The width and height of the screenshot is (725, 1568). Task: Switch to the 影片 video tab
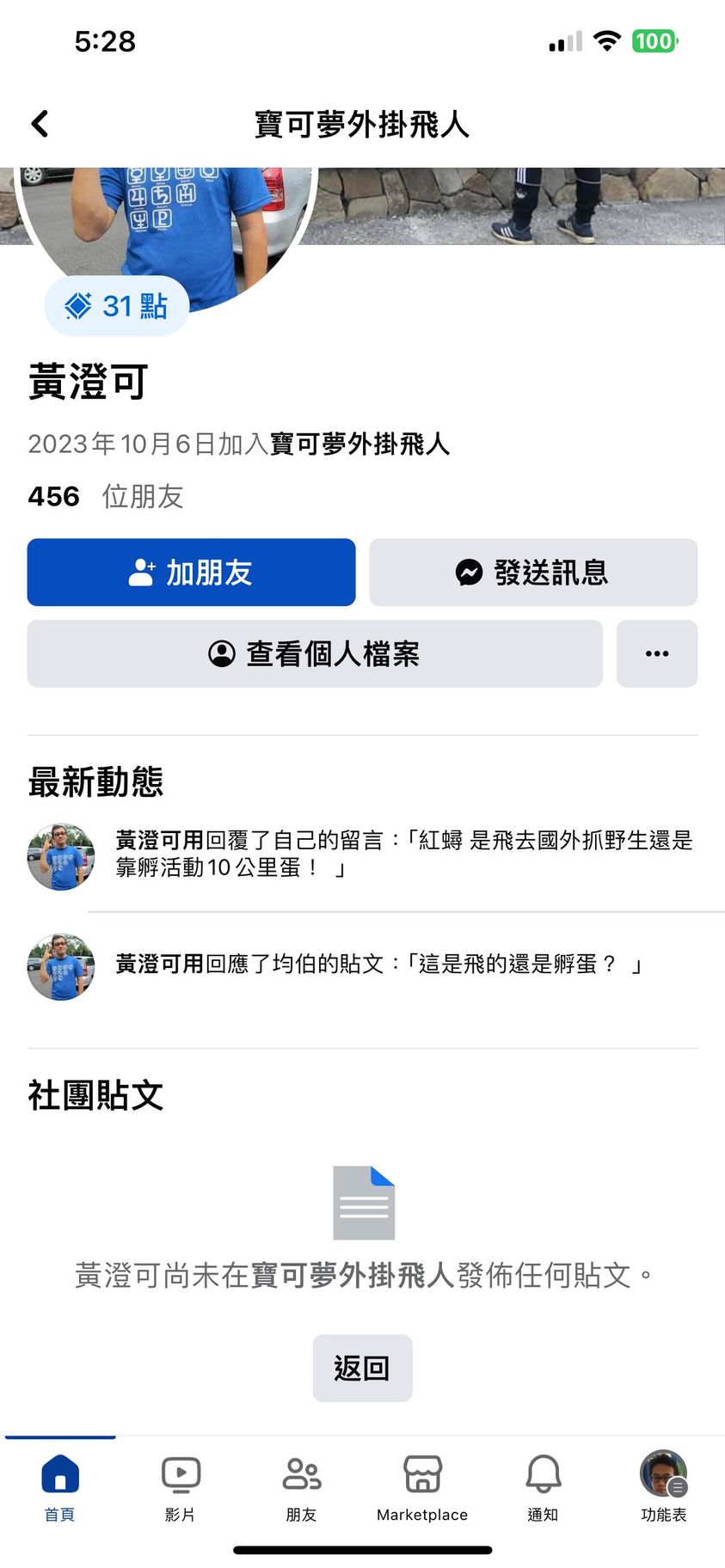pyautogui.click(x=181, y=1486)
